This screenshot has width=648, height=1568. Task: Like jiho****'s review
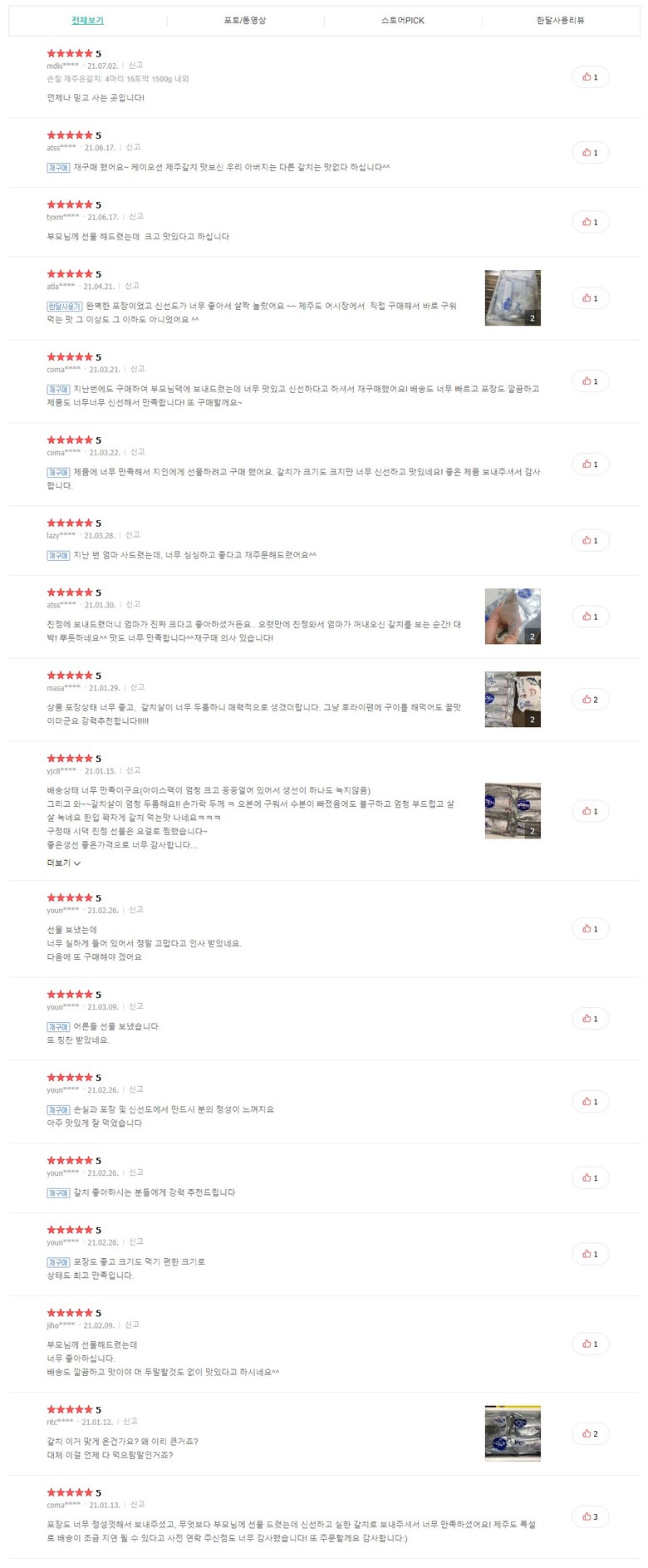(x=590, y=1344)
